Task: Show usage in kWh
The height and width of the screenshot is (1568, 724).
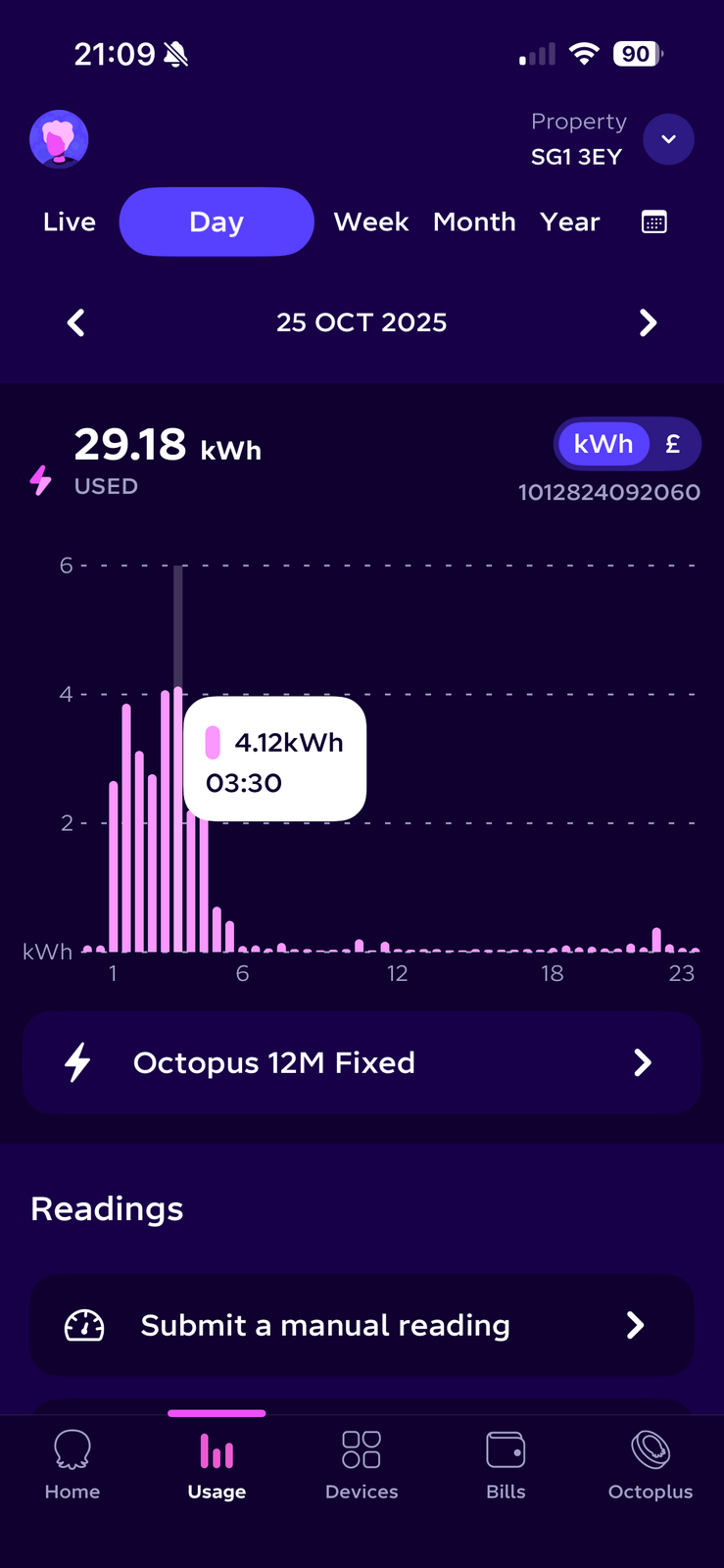Action: click(x=603, y=445)
